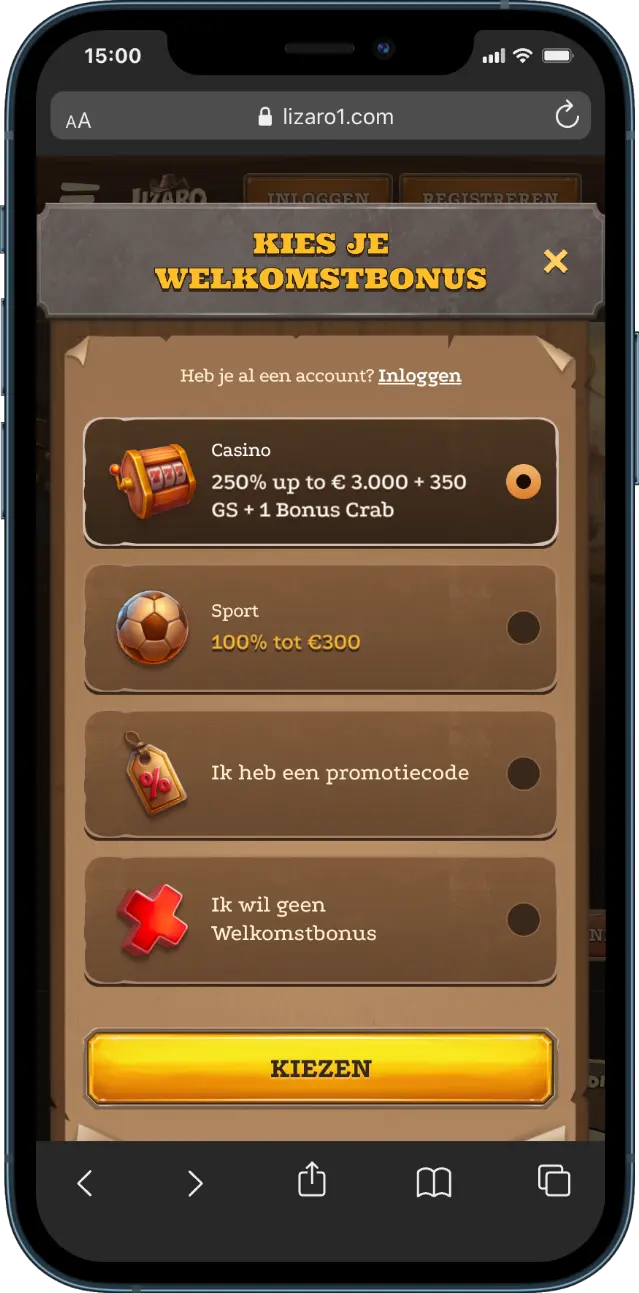The image size is (639, 1293).
Task: Show all open Safari tabs
Action: 554,1181
